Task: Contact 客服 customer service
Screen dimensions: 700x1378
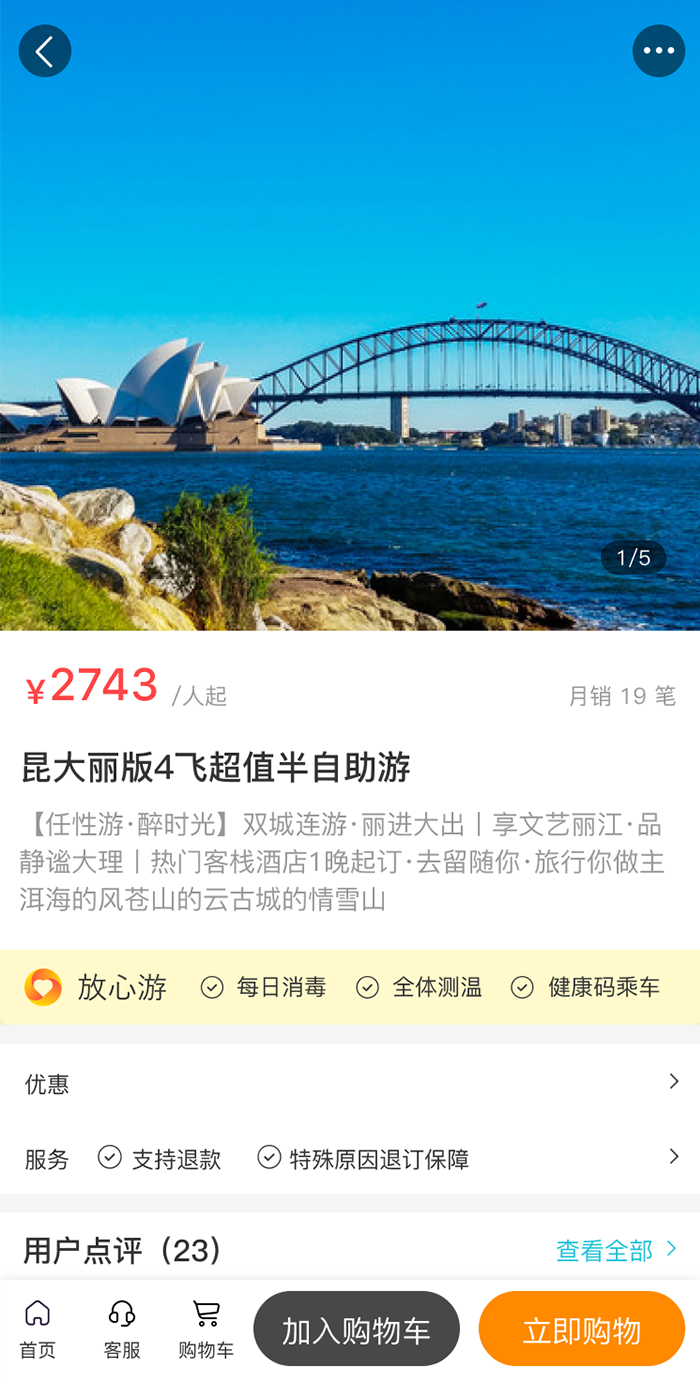Action: click(122, 1330)
